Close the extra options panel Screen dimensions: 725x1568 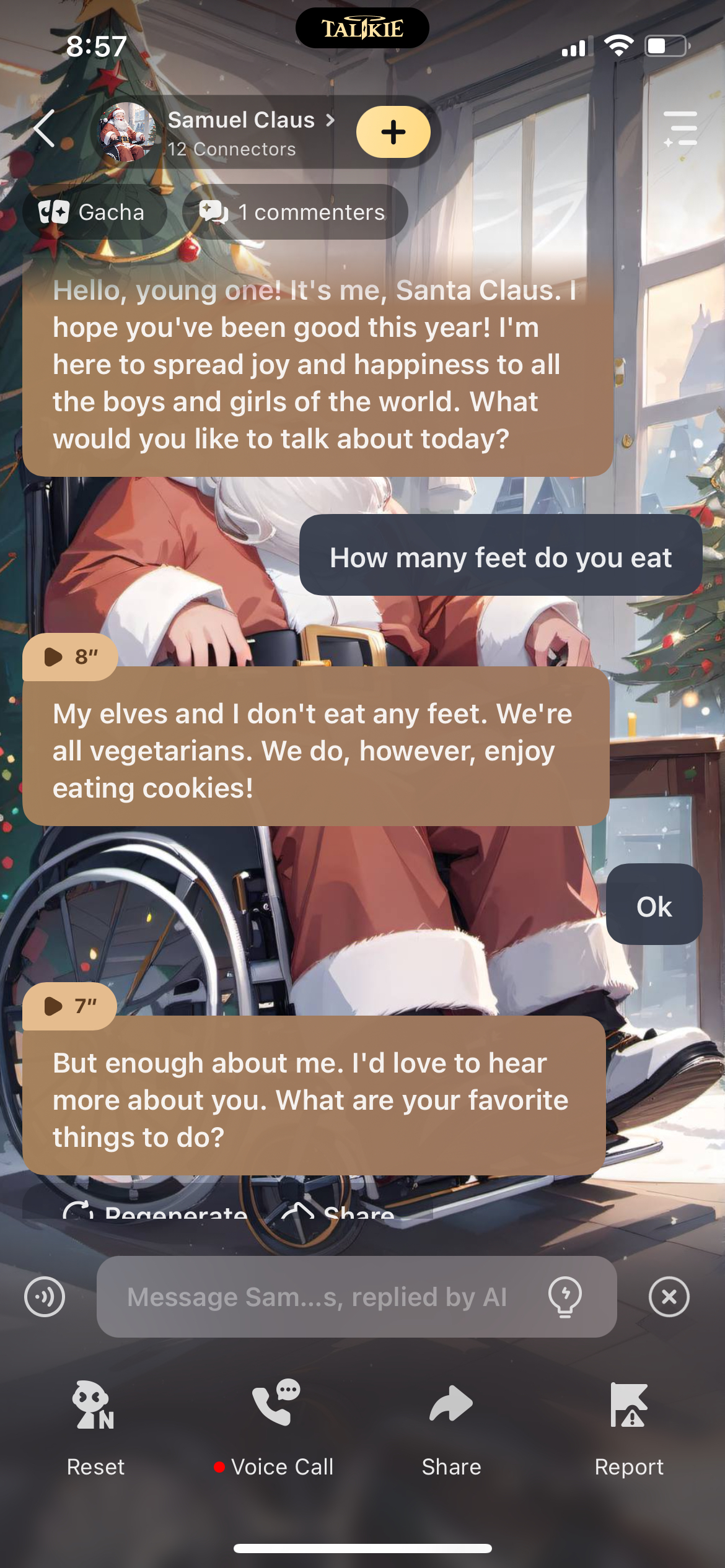pyautogui.click(x=669, y=1296)
